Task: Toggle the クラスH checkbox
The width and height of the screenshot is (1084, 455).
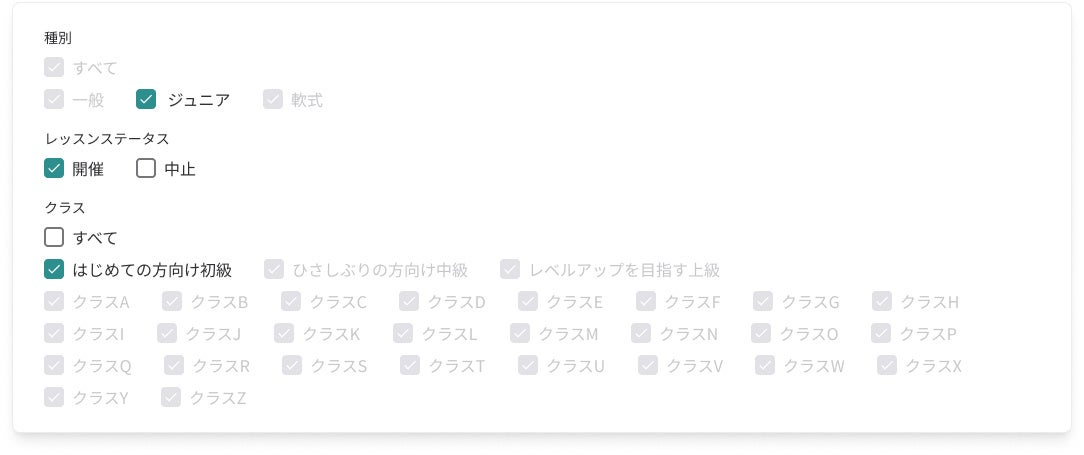Action: pos(882,302)
